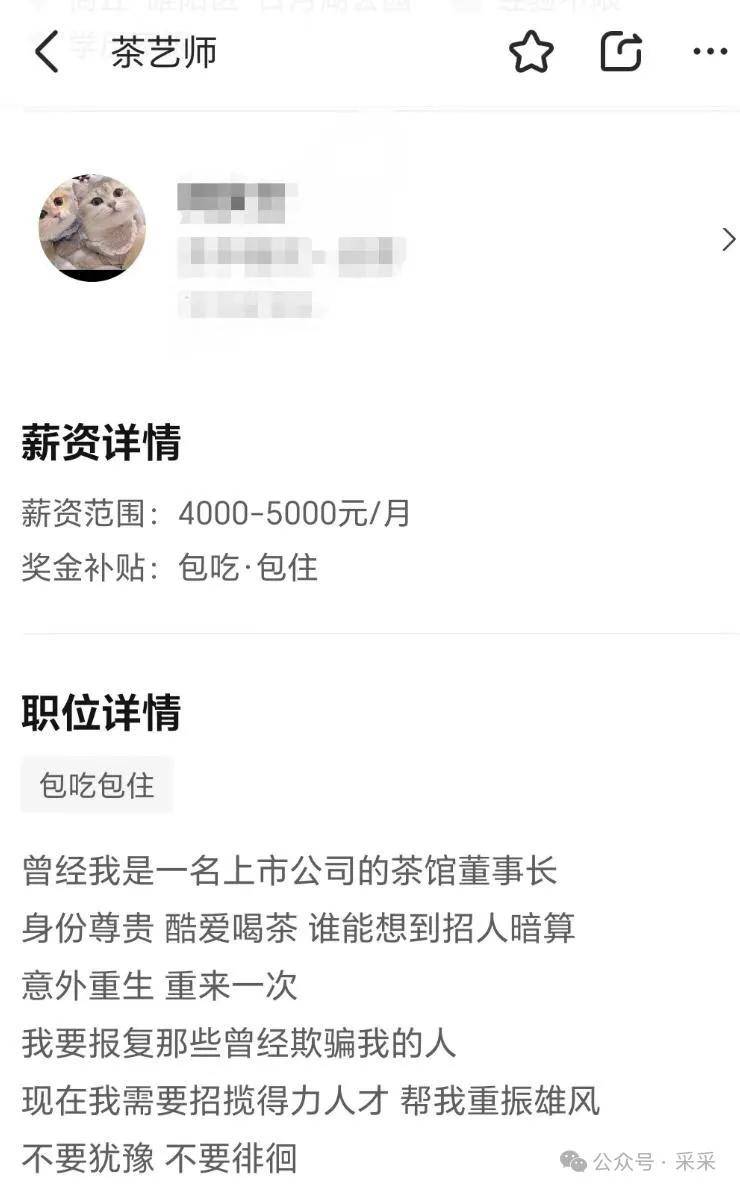
Task: Share this job posting
Action: 620,52
